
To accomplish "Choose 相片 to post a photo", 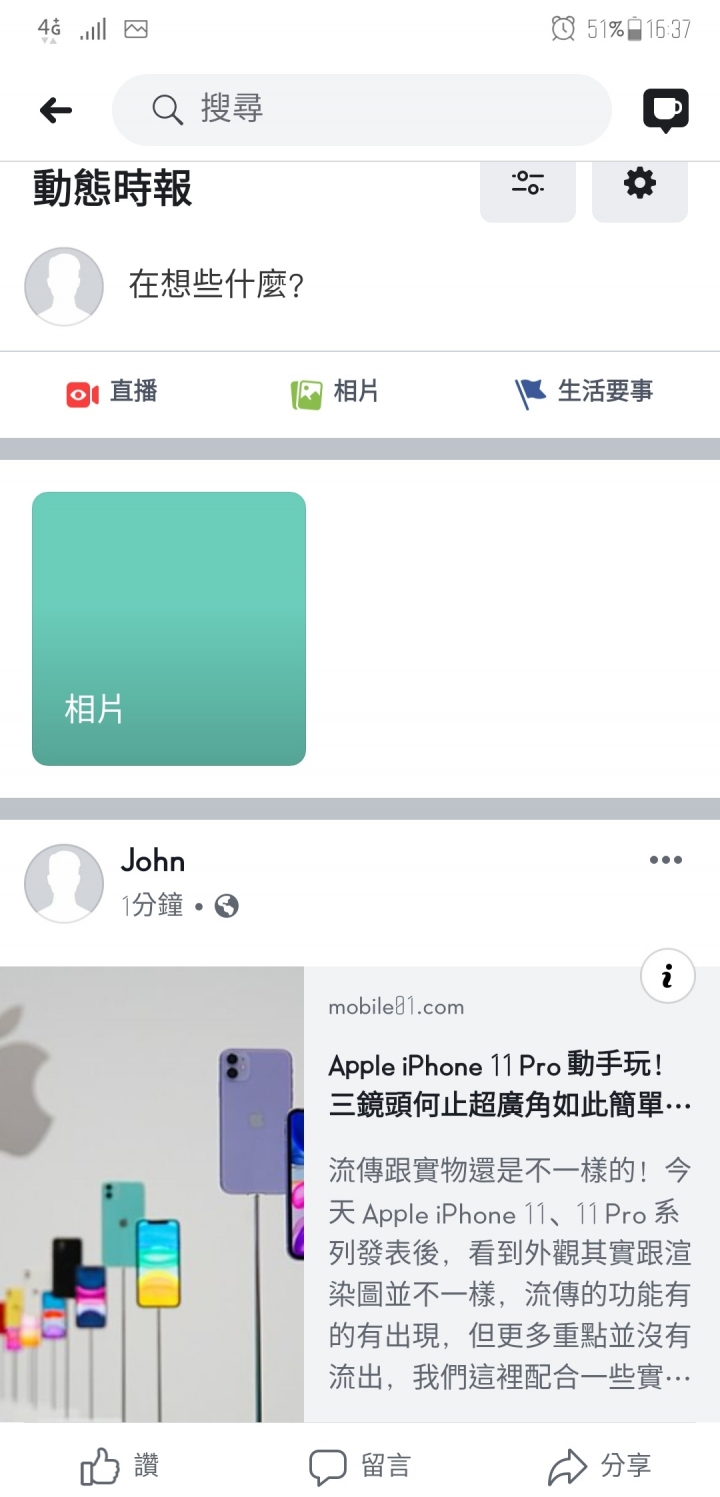I will point(335,392).
